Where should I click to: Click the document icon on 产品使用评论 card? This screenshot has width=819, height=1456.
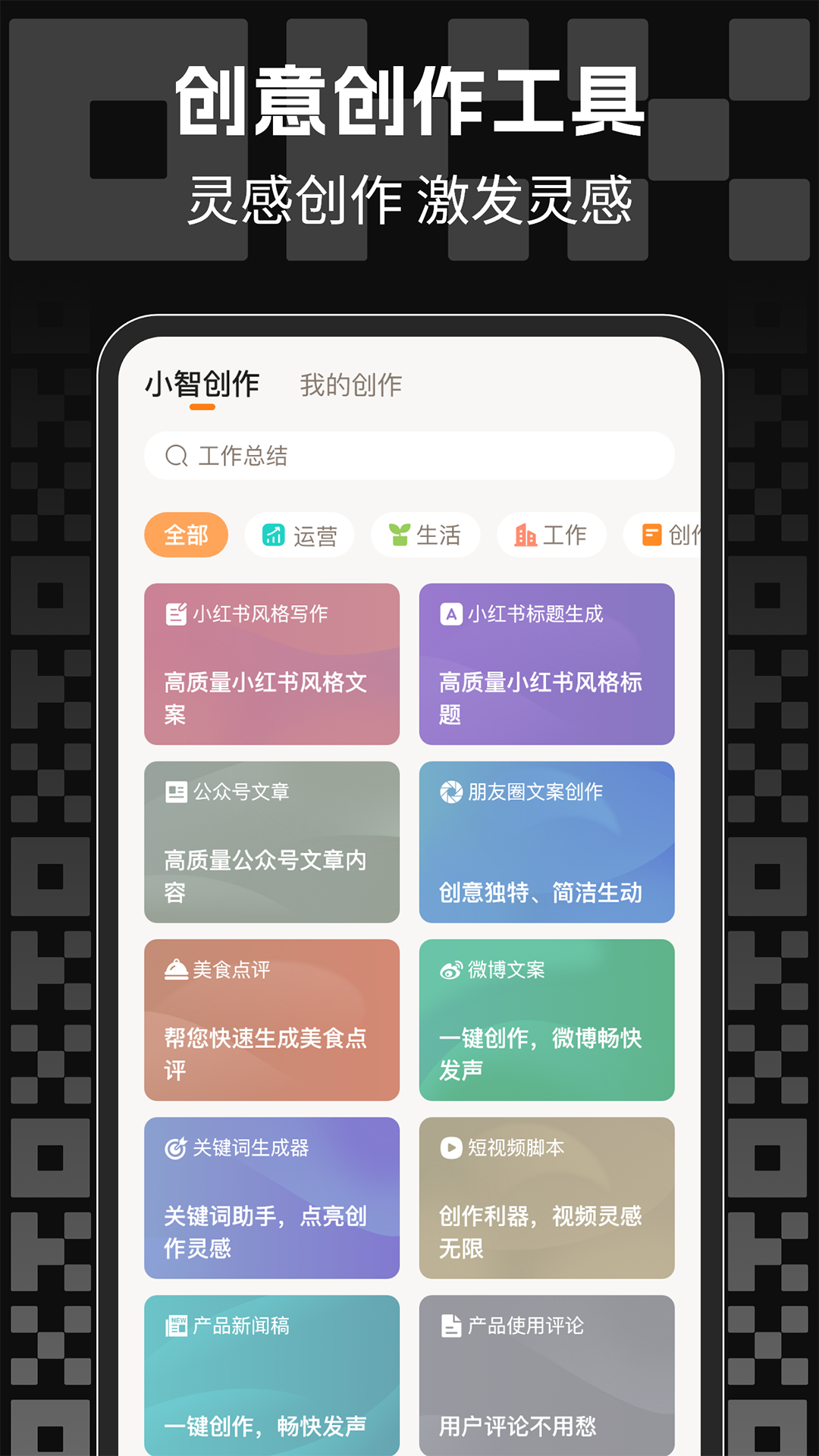[x=450, y=1325]
